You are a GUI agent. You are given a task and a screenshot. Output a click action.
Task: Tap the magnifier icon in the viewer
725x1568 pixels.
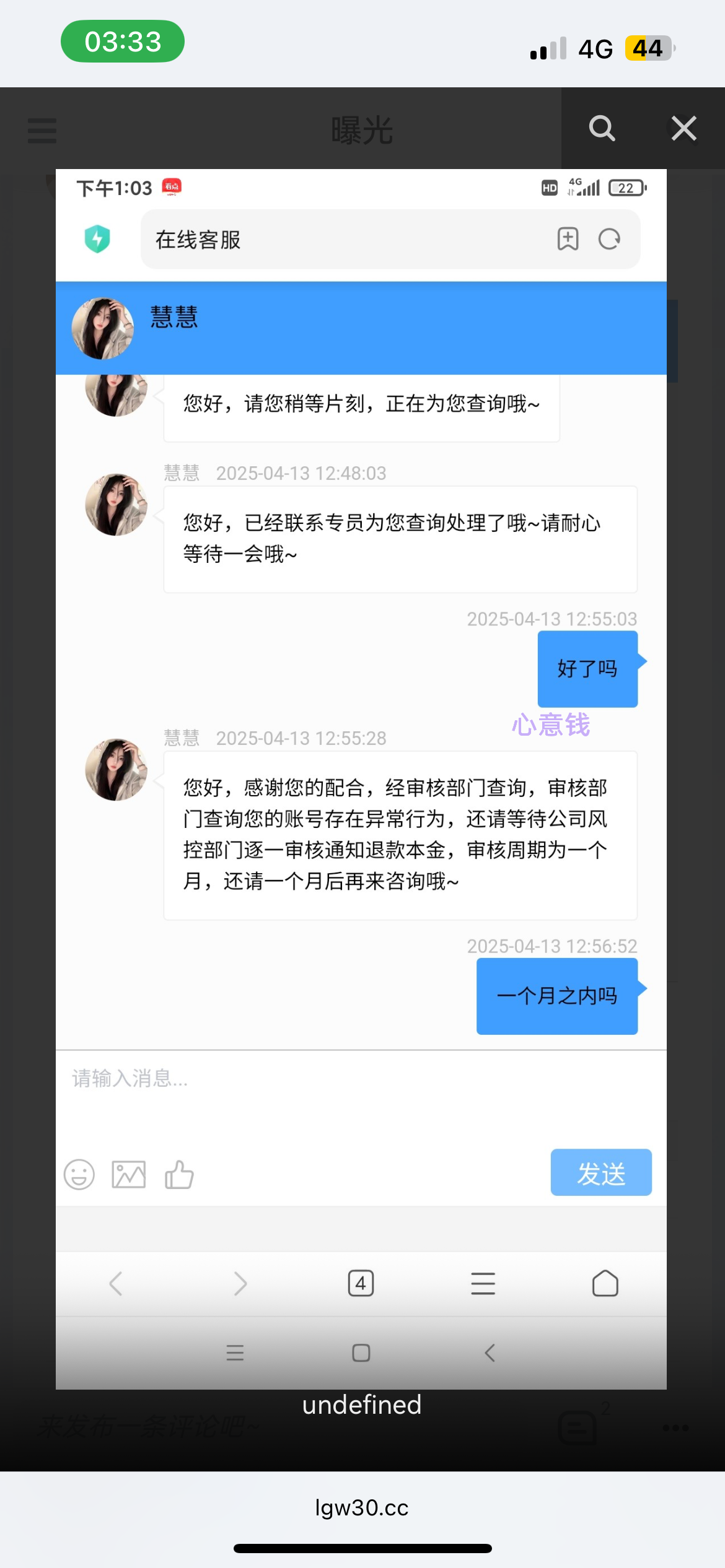point(602,129)
